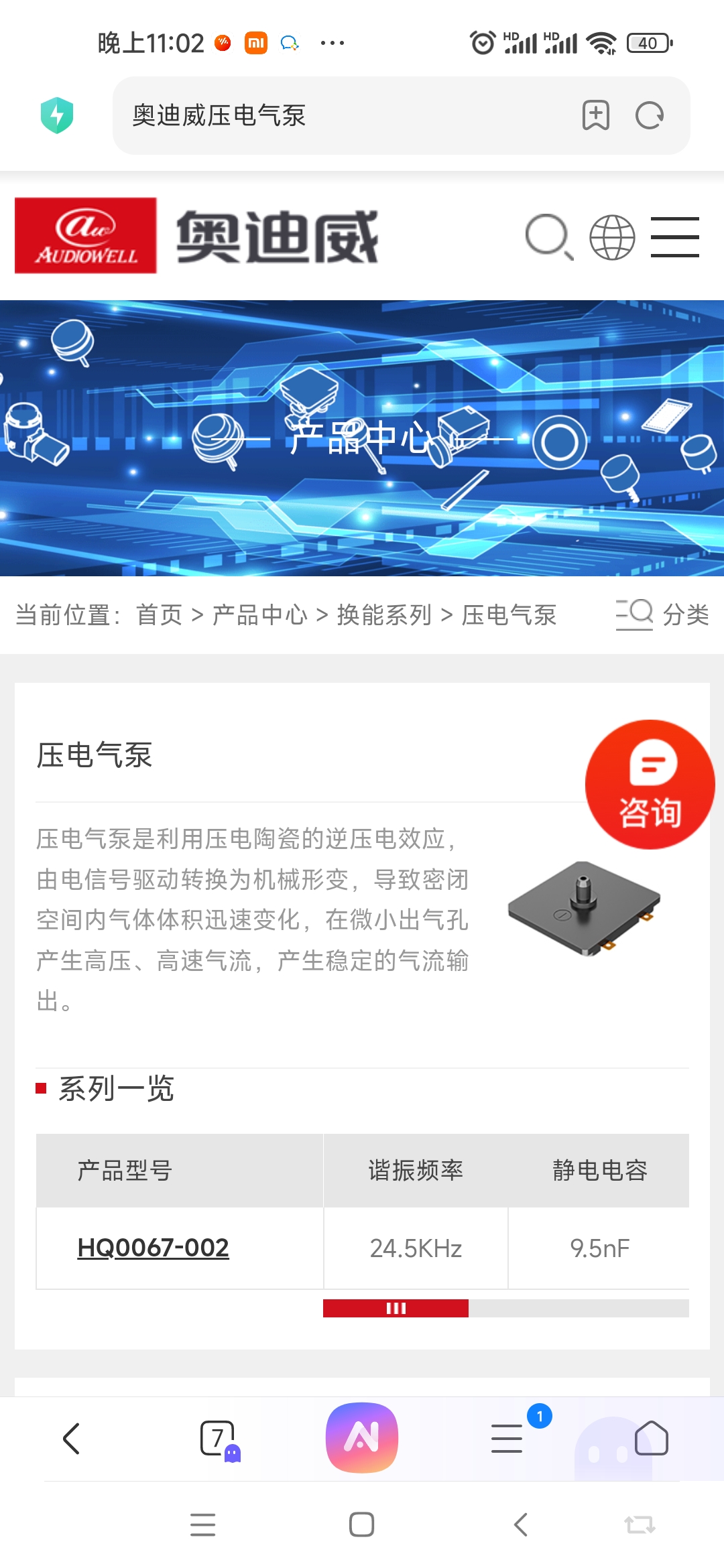
Task: Open the site search magnifier
Action: [549, 237]
